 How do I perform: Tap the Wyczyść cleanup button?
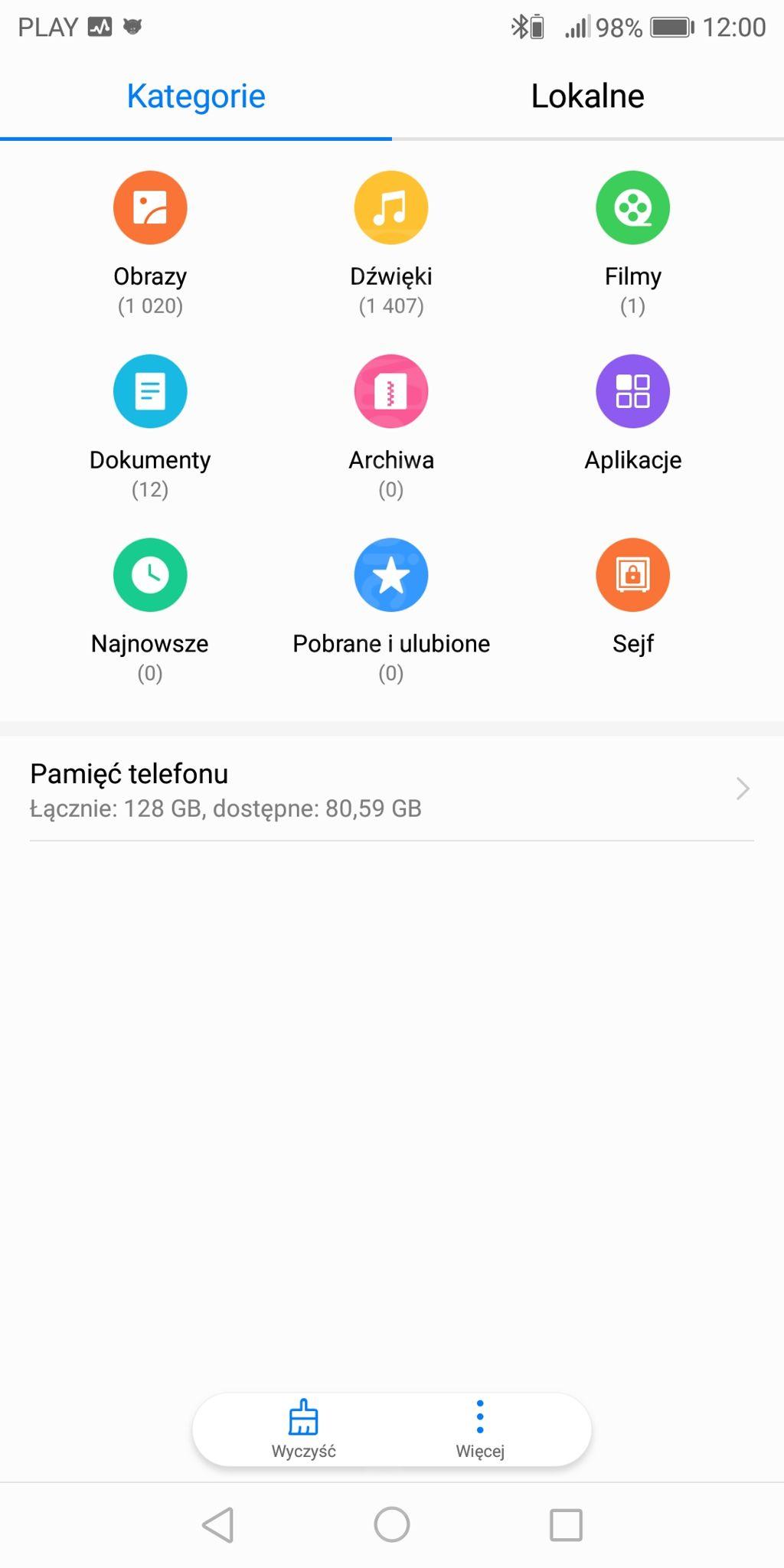pos(304,1429)
